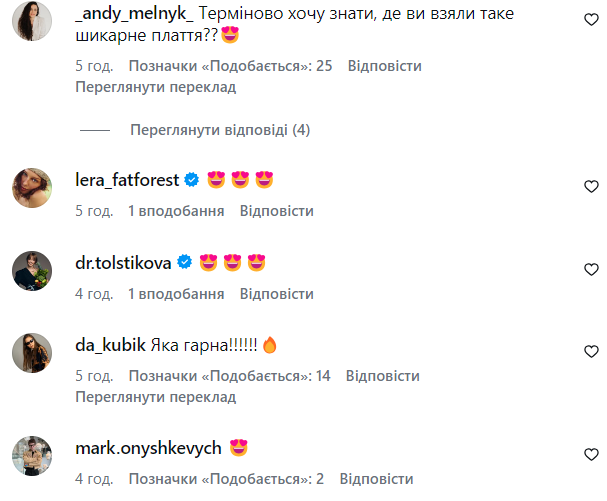
Task: Reply to lera_fatforest's comment
Action: tap(277, 211)
